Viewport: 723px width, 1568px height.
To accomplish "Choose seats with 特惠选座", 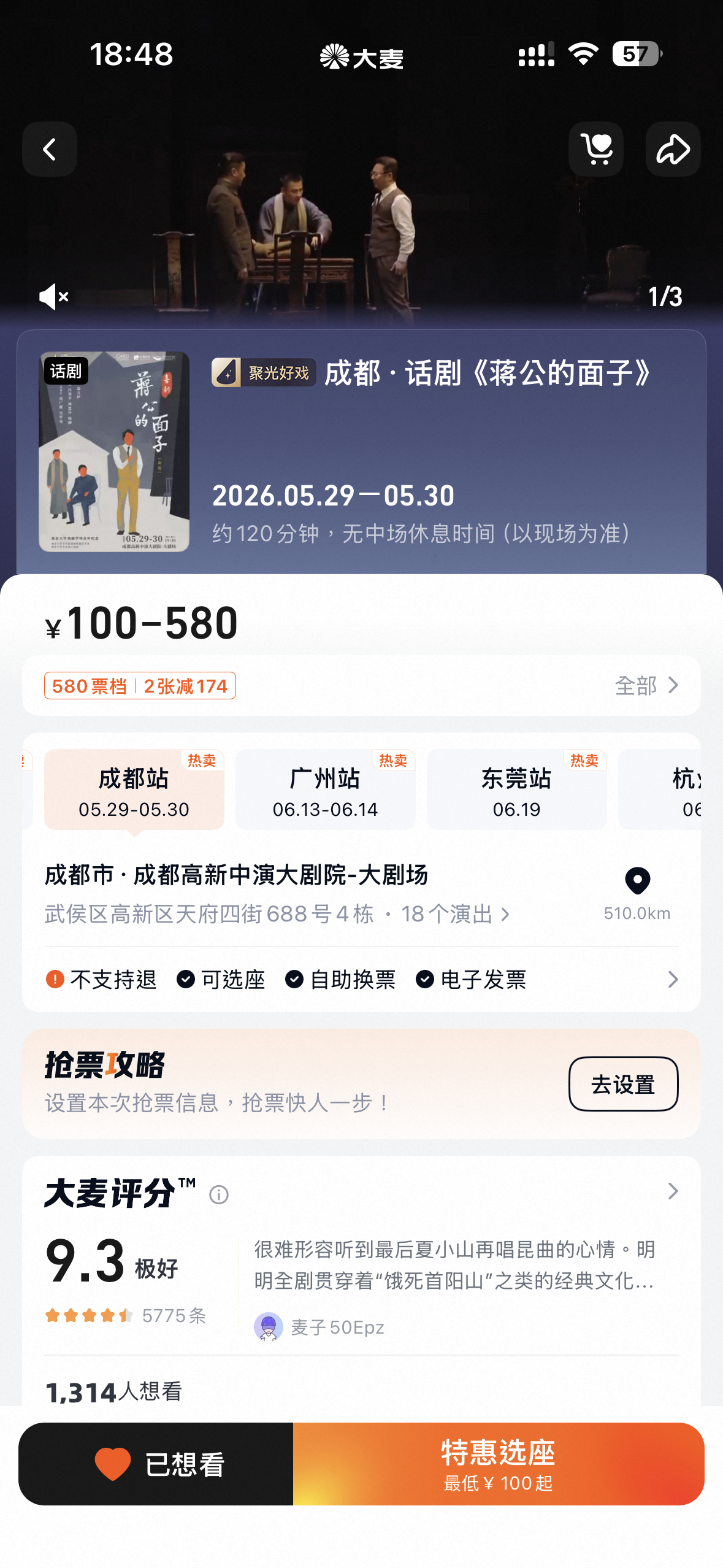I will (498, 1464).
